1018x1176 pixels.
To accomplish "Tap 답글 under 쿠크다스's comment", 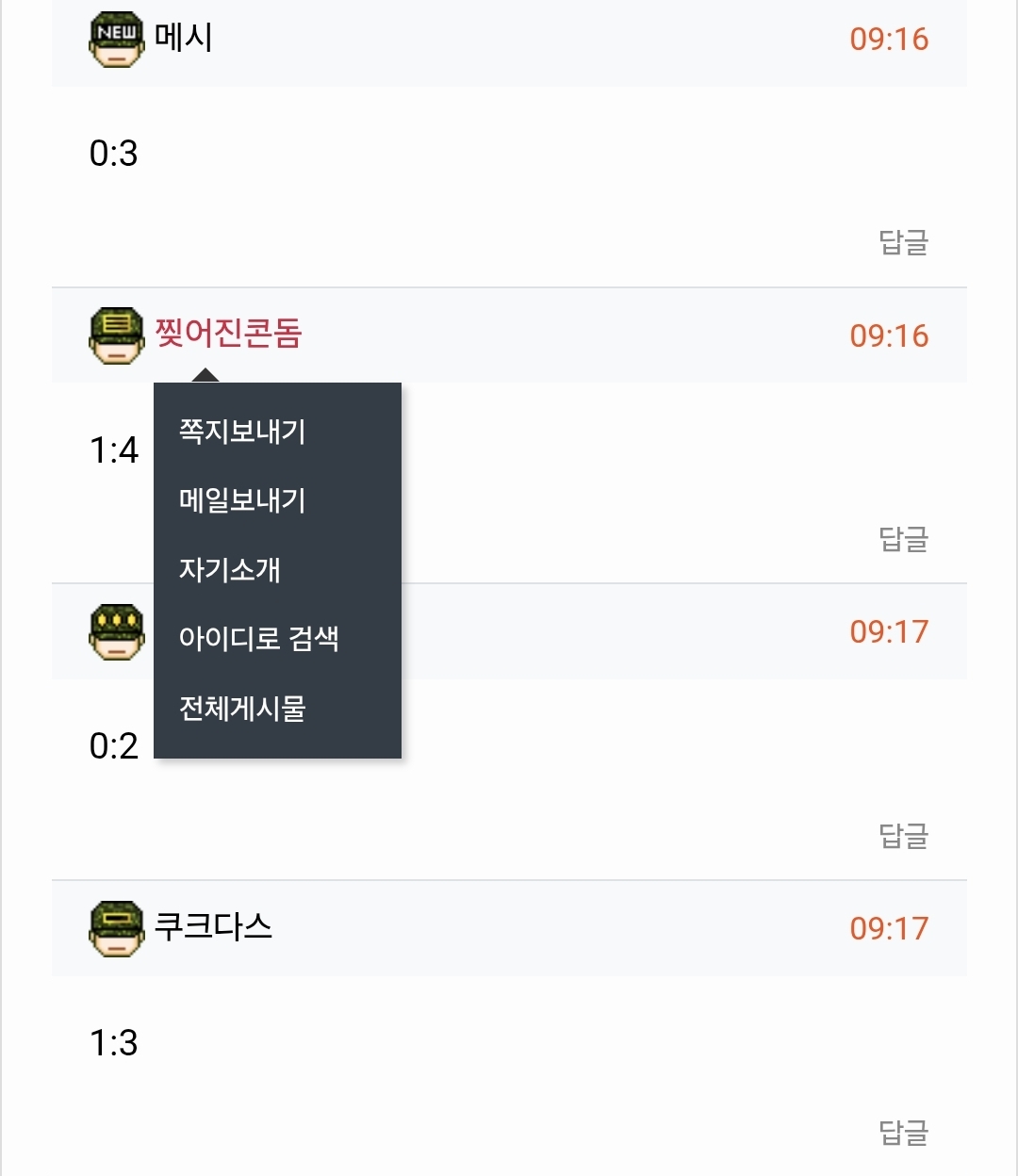I will coord(903,1132).
